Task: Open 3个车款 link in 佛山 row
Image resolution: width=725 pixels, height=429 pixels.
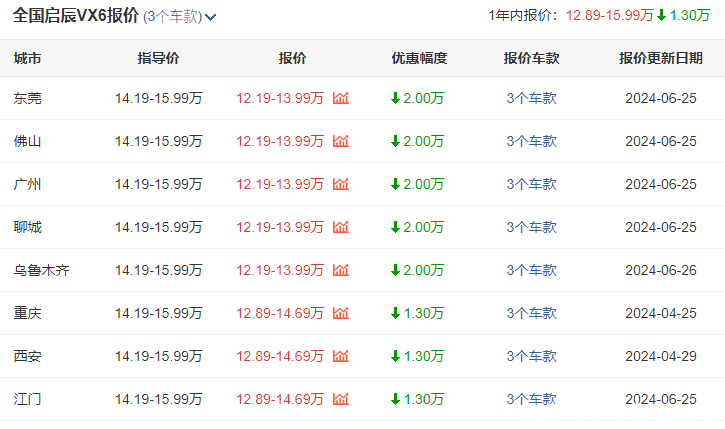Action: pyautogui.click(x=531, y=141)
